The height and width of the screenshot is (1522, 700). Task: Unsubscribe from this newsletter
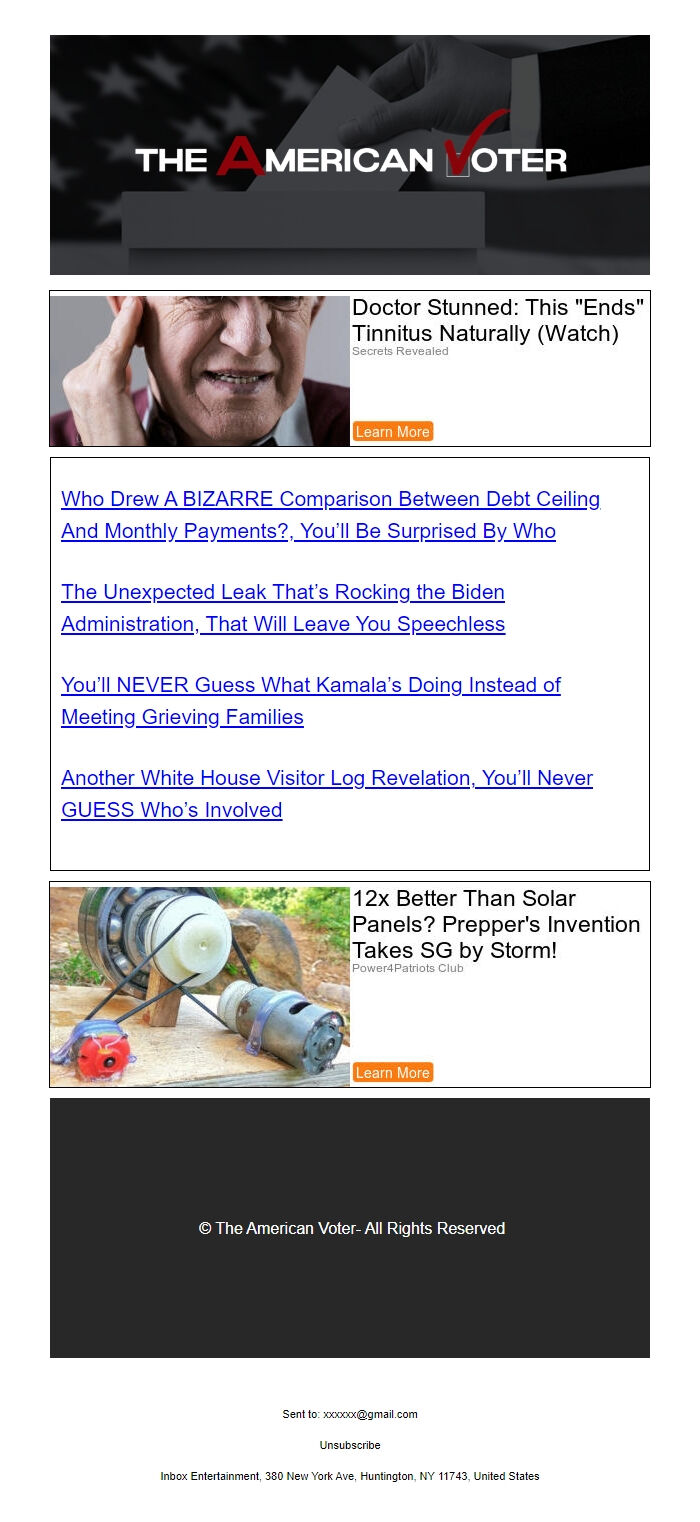tap(350, 1445)
